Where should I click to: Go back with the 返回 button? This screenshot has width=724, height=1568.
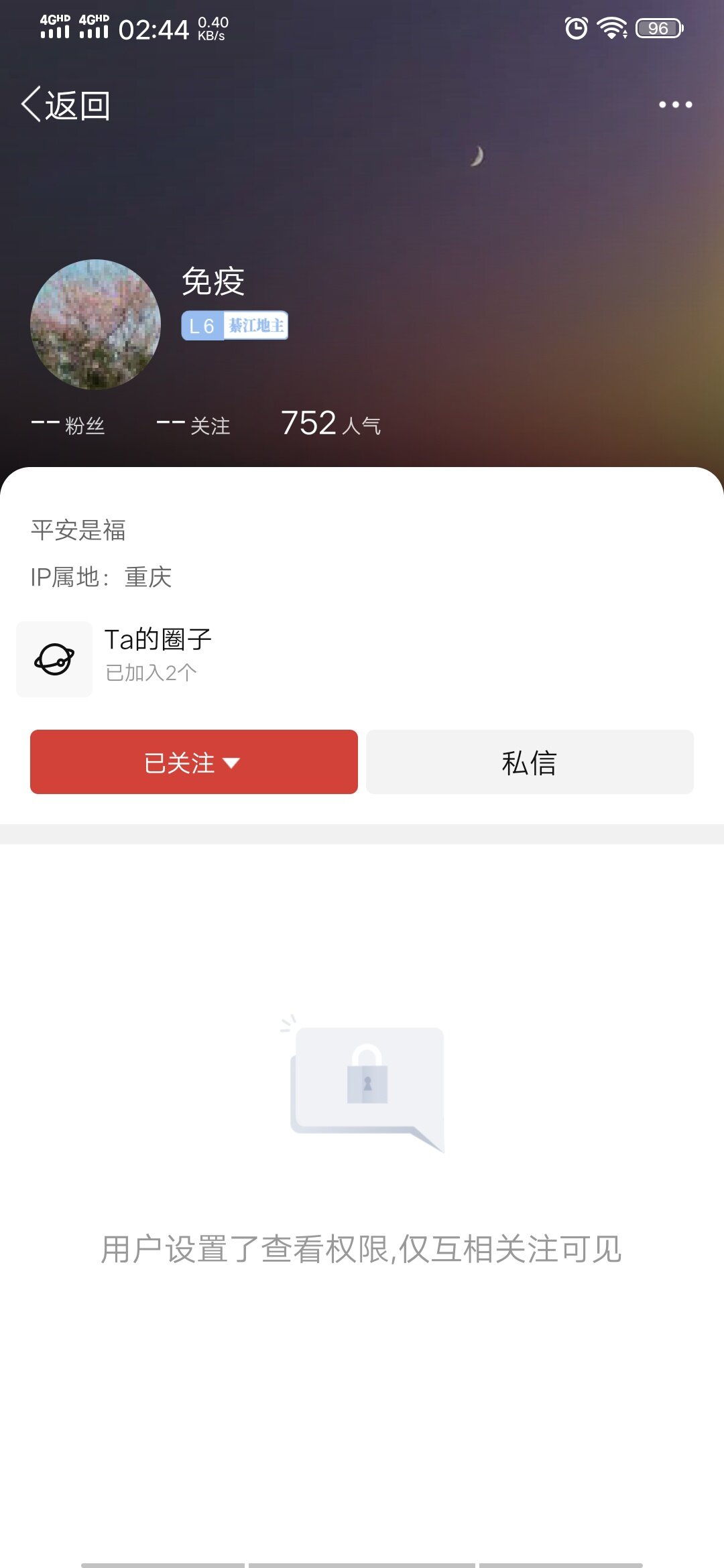click(66, 105)
